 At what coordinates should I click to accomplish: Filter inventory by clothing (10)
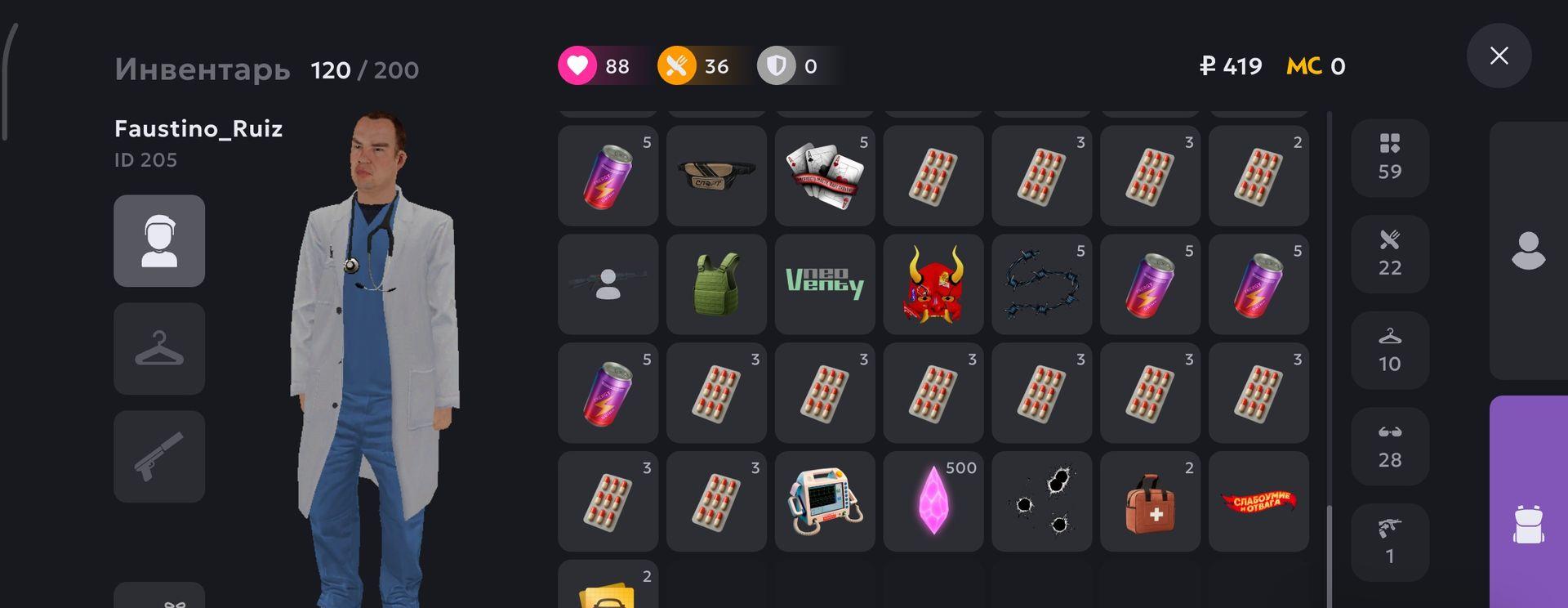[x=1389, y=350]
